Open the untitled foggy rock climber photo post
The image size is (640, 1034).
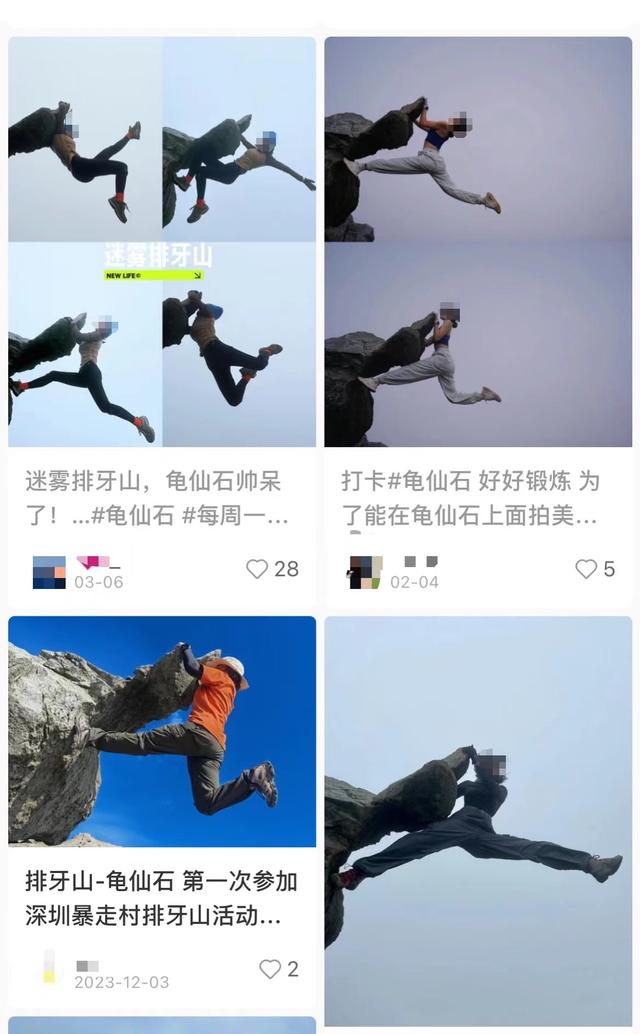[478, 820]
